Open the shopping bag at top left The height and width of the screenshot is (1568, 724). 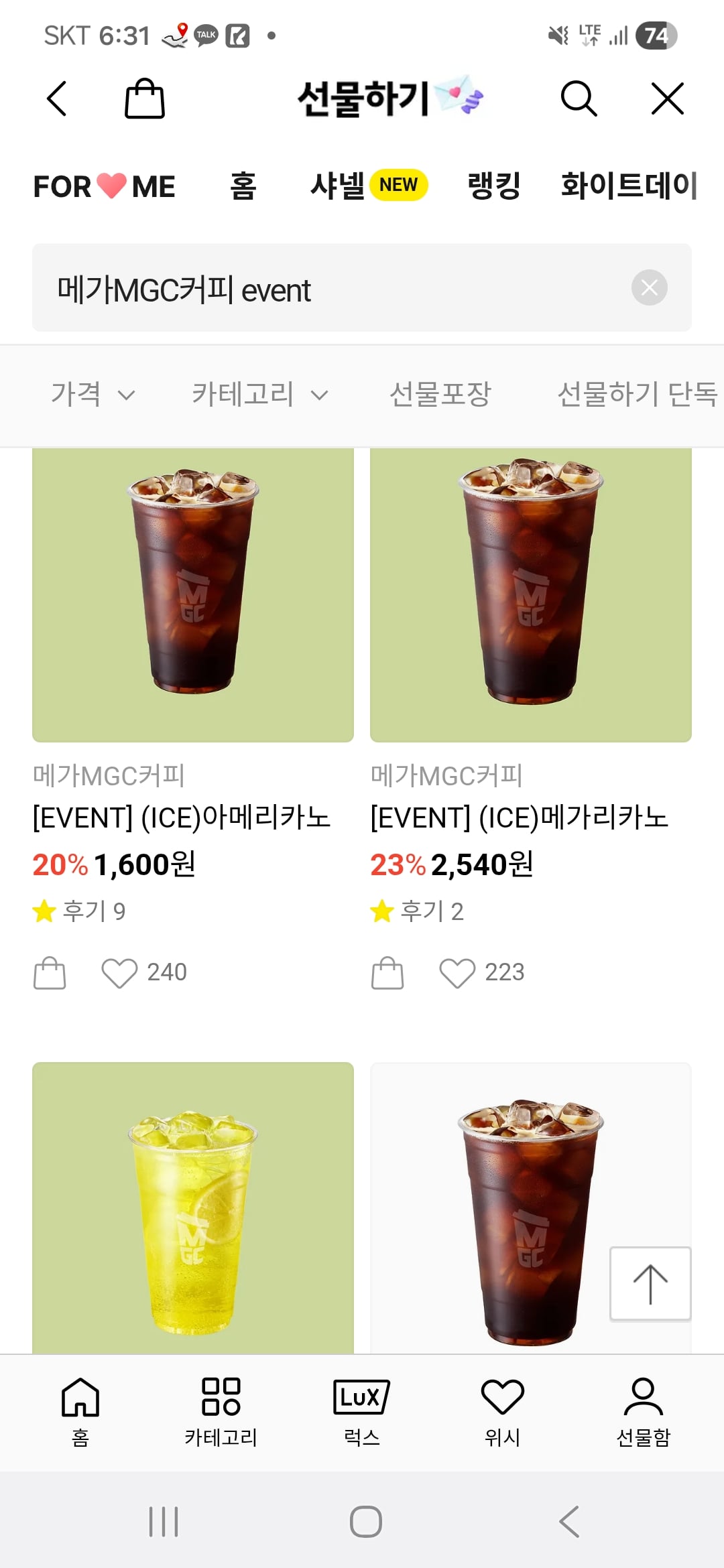pos(143,99)
